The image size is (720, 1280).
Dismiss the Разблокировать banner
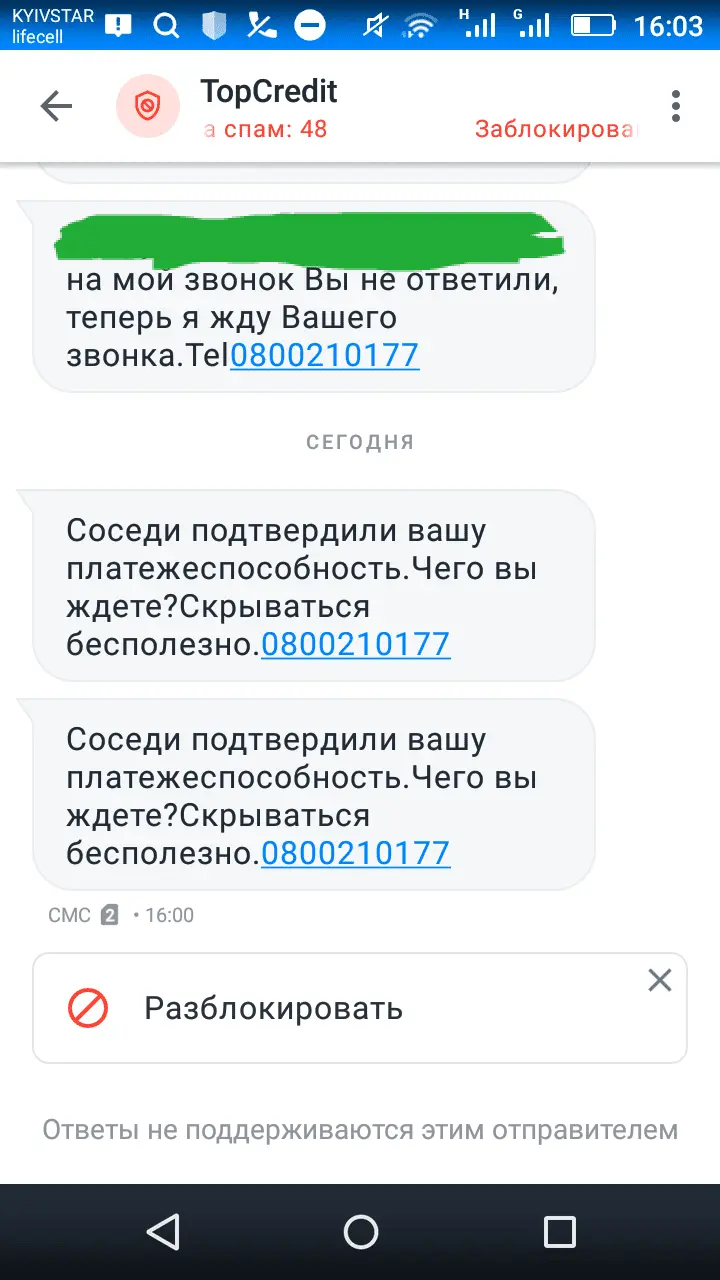pyautogui.click(x=659, y=980)
